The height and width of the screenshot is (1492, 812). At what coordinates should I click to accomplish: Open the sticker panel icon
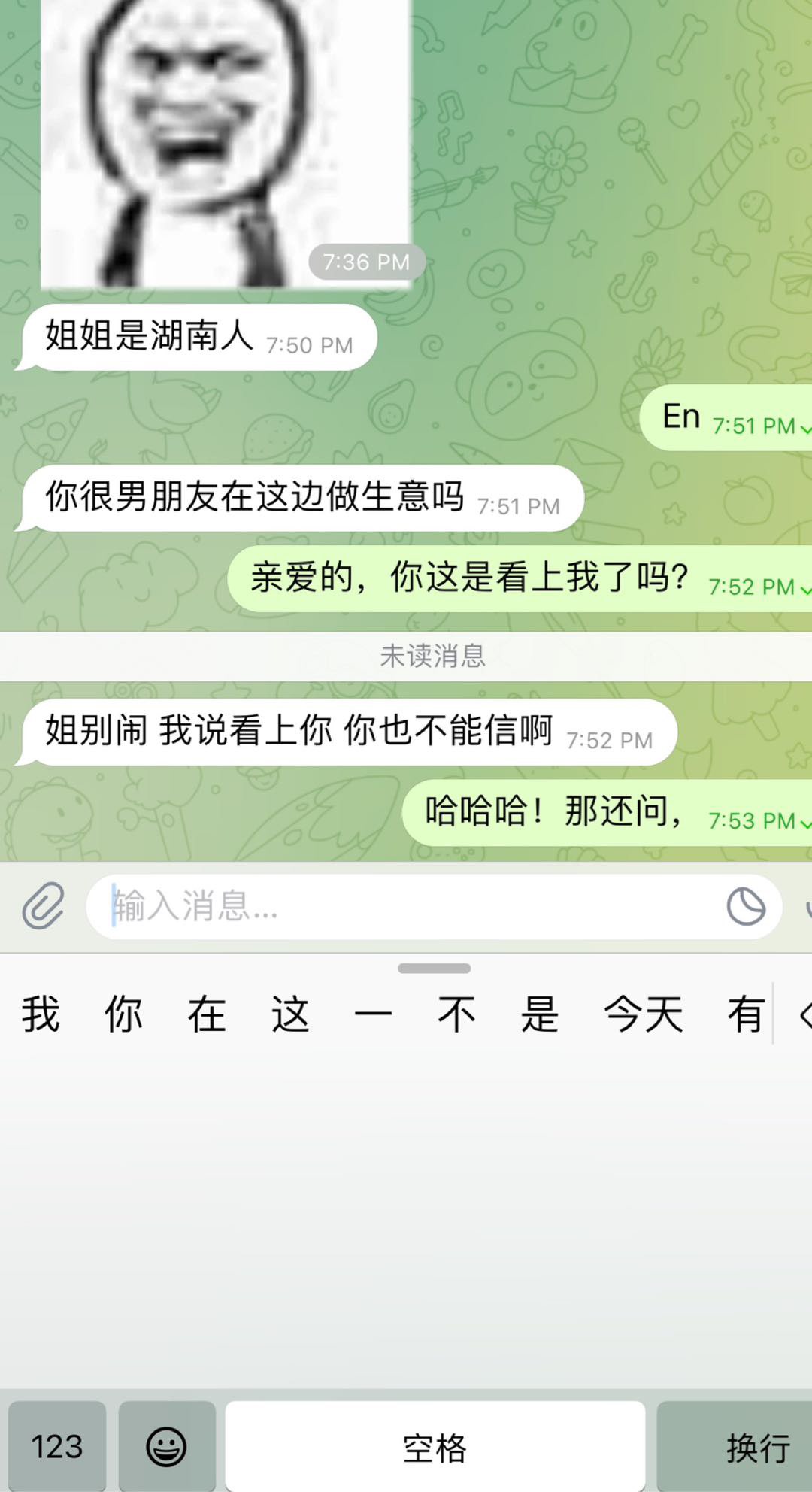[x=745, y=905]
